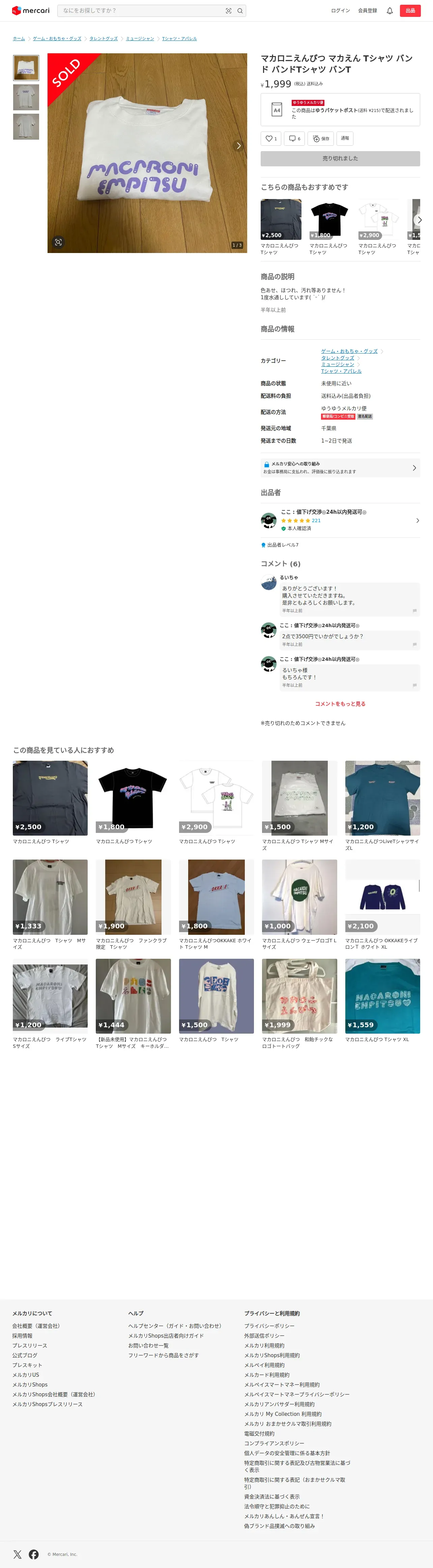The width and height of the screenshot is (433, 1568).
Task: Tap the search box なにをお探しですか？
Action: (x=143, y=10)
